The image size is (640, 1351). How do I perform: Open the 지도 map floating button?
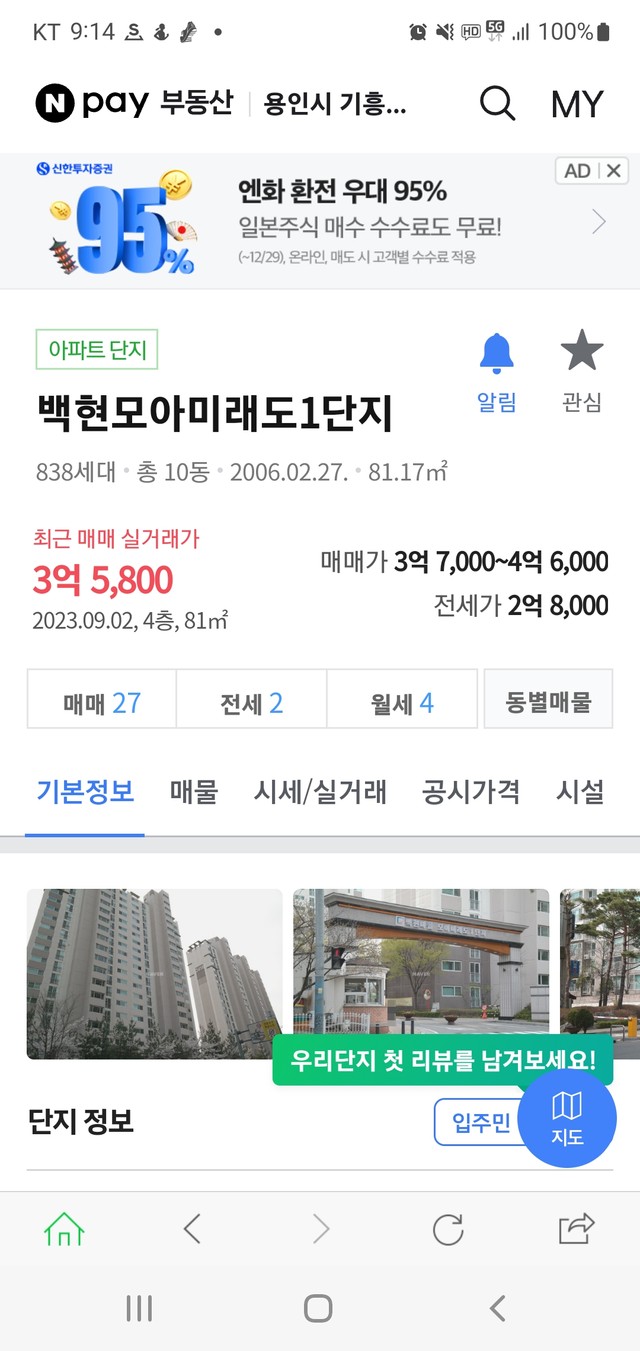pos(567,1118)
